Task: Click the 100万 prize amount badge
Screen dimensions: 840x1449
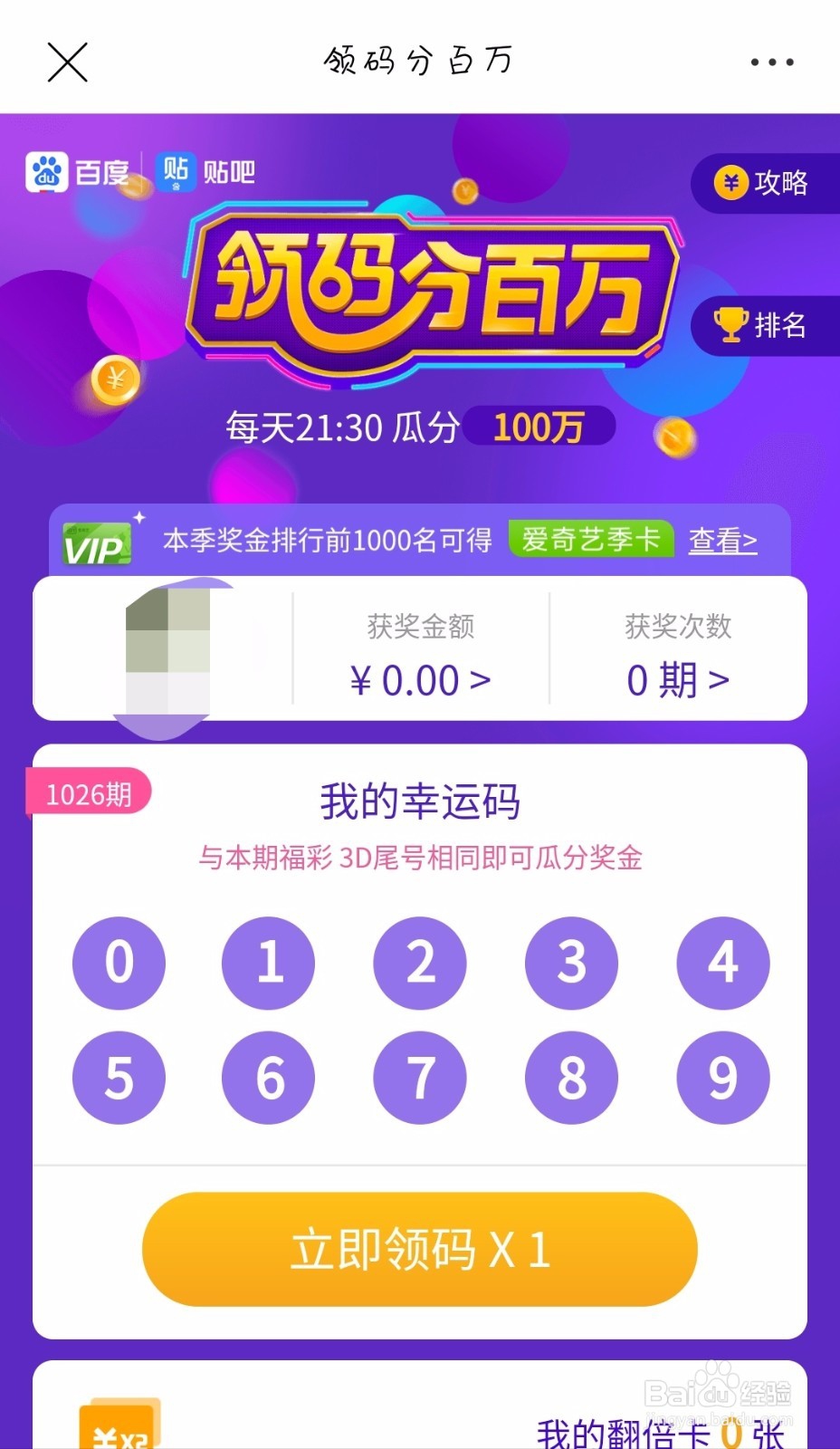Action: pos(538,426)
